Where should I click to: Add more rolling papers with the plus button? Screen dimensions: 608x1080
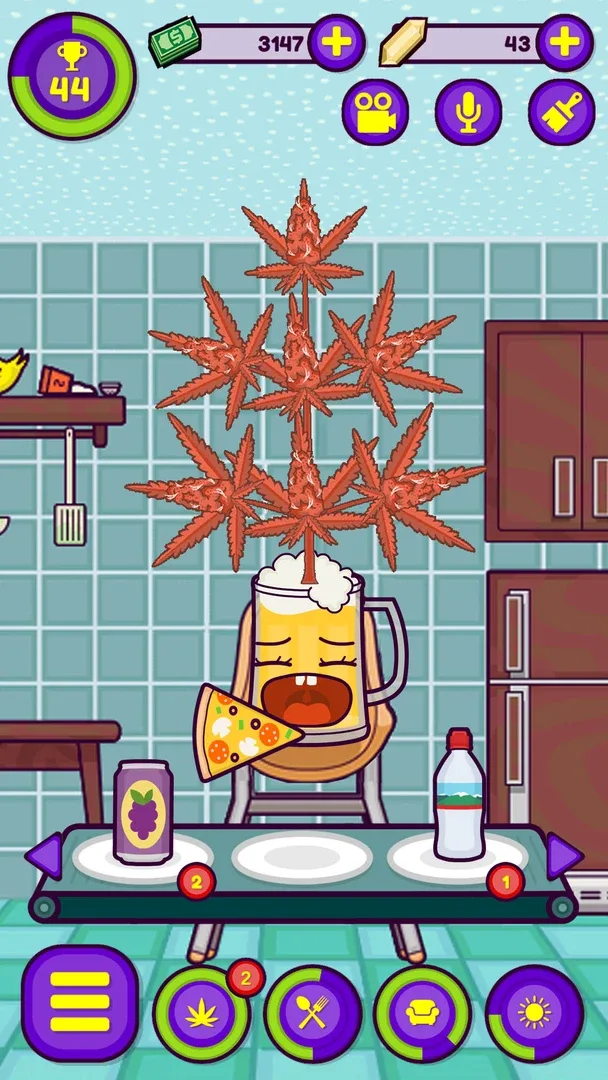pos(564,43)
